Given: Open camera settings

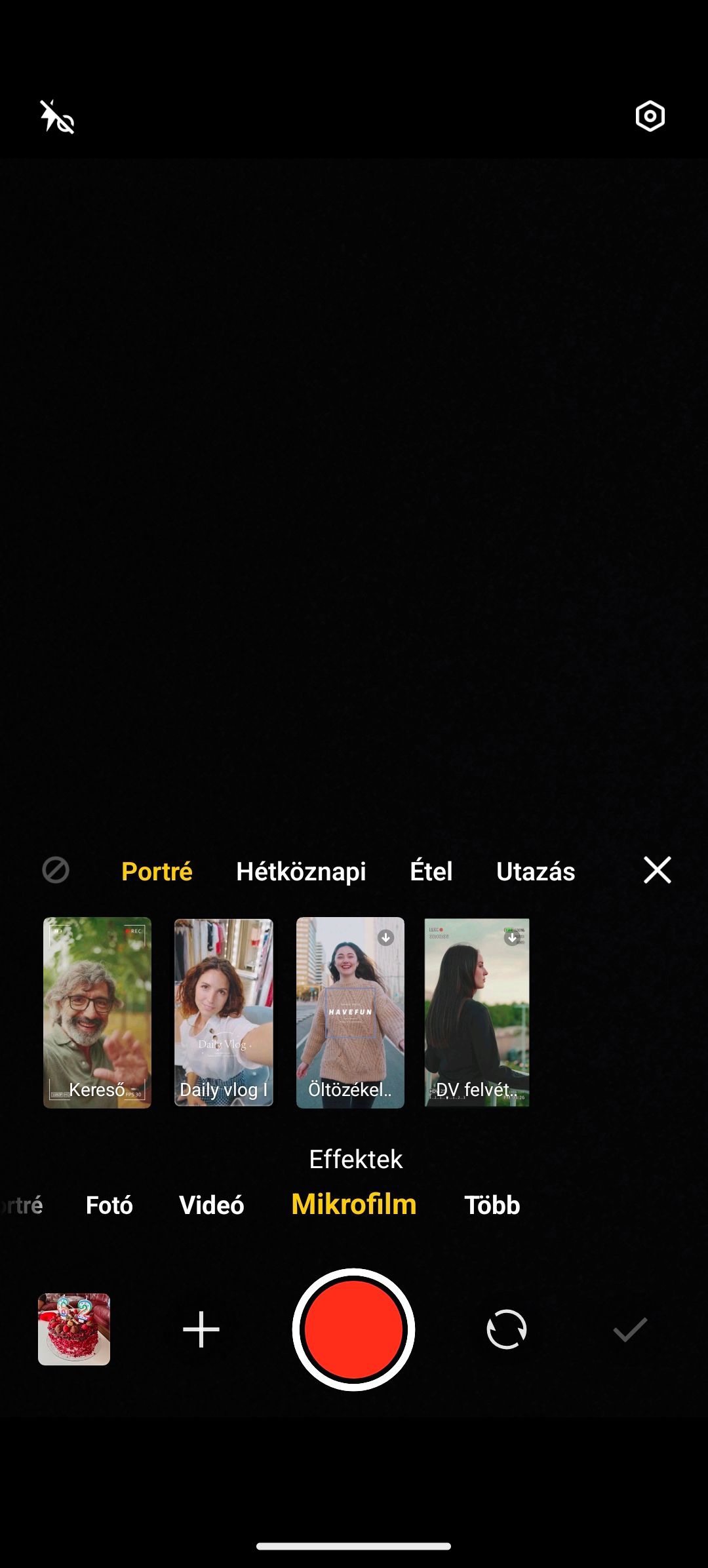Looking at the screenshot, I should (650, 117).
